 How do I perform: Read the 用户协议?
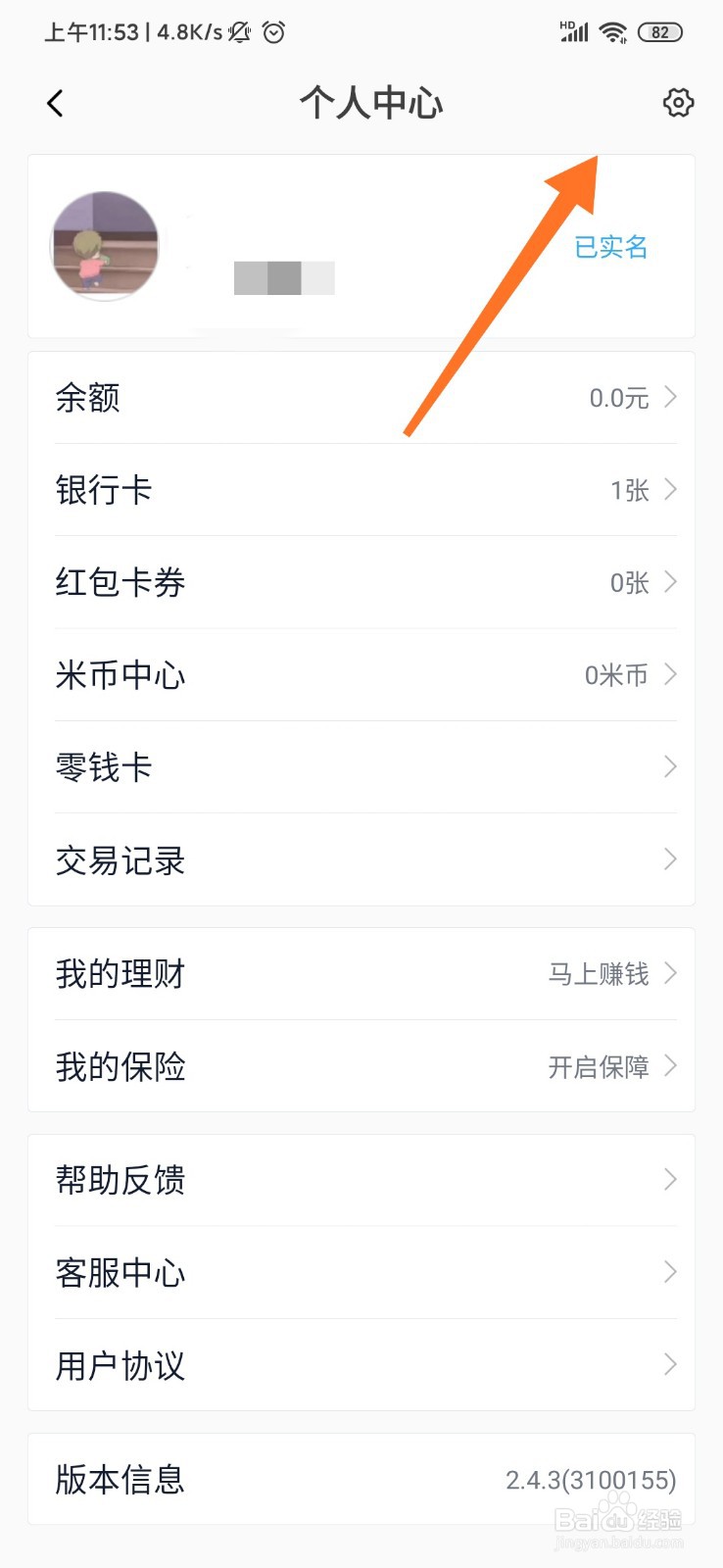click(x=361, y=1365)
